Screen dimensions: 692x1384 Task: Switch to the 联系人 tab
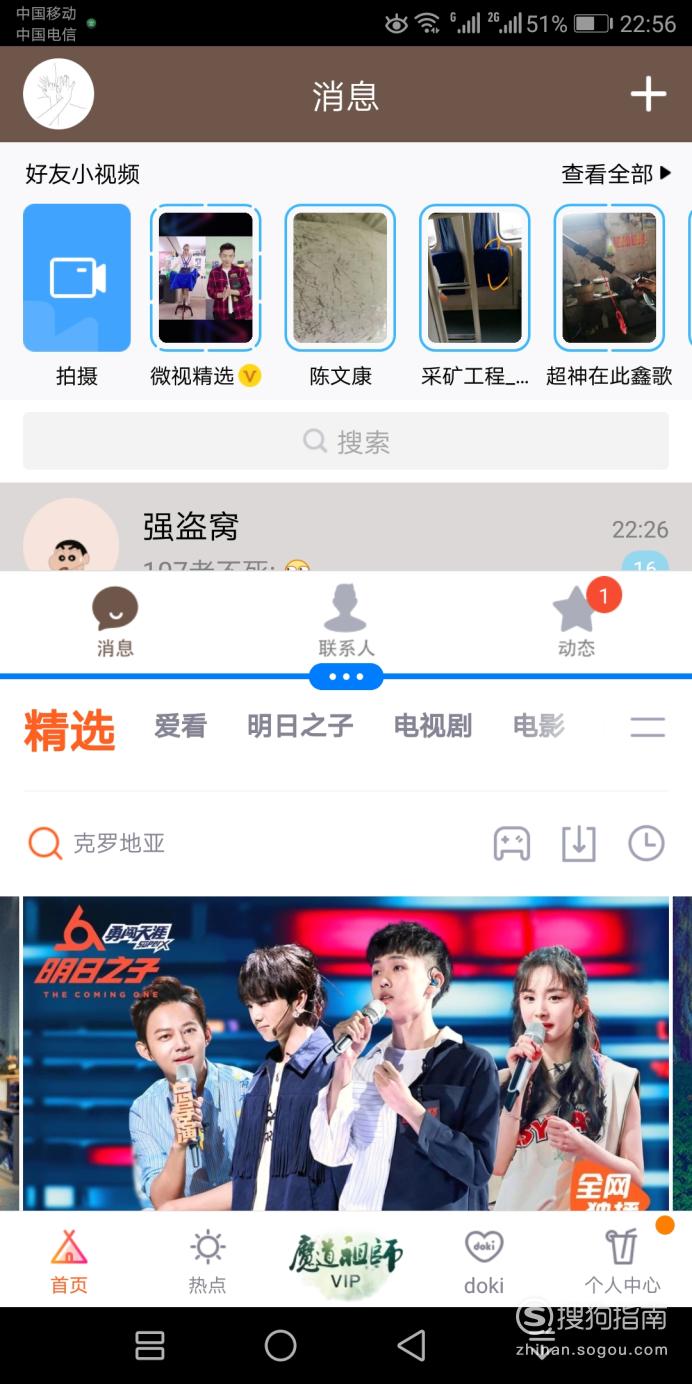point(346,621)
